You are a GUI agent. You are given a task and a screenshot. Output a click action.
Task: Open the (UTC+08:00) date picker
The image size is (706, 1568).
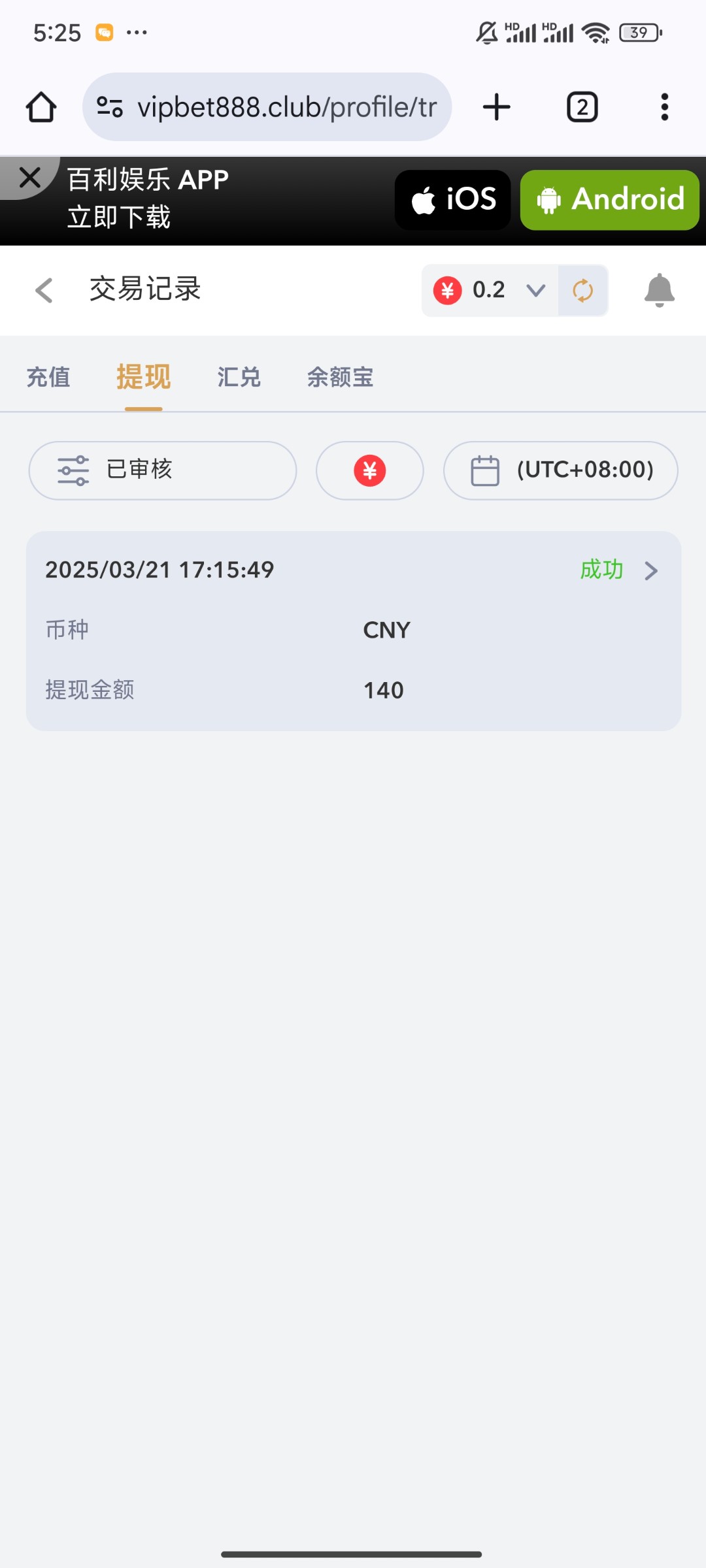tap(561, 470)
